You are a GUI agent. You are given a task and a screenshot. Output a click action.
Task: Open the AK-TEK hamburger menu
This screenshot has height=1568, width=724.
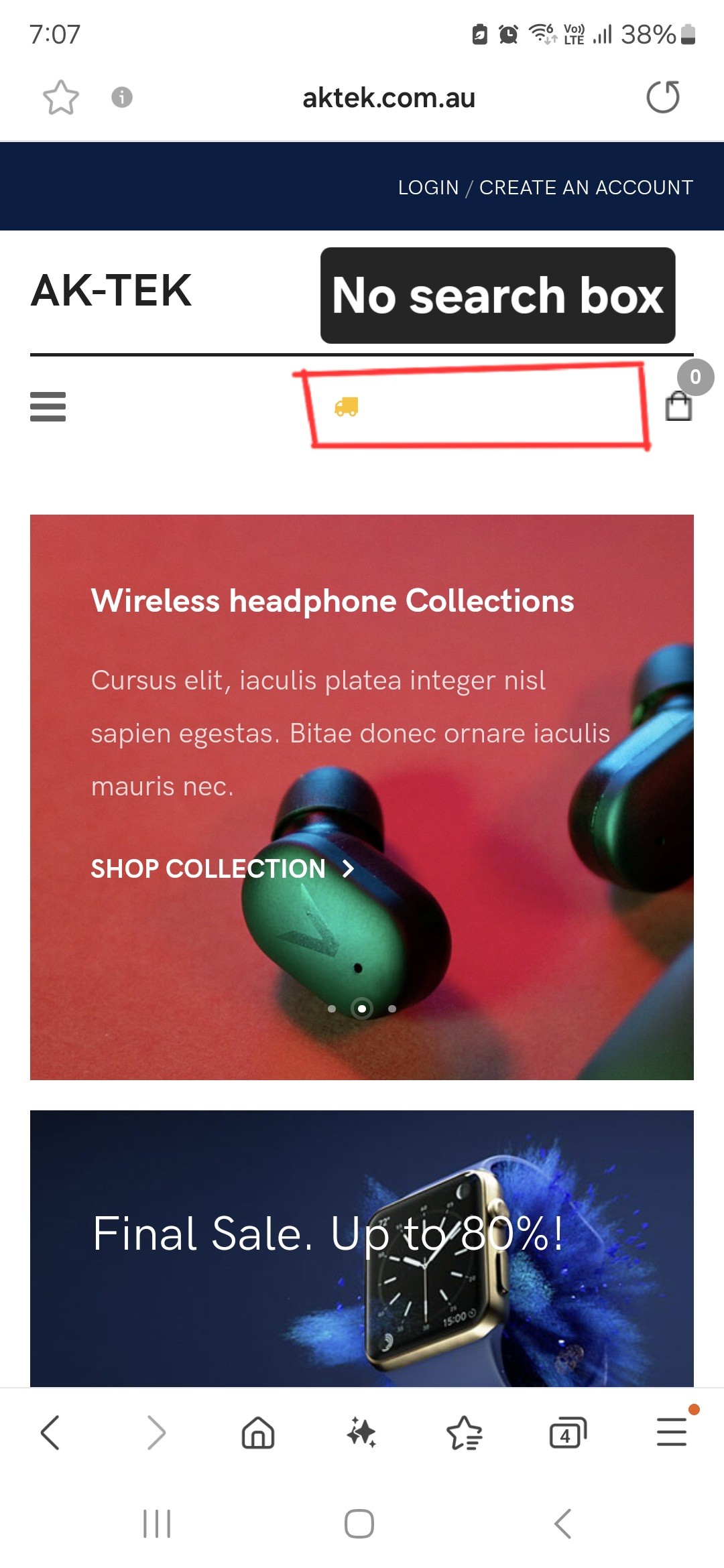48,407
